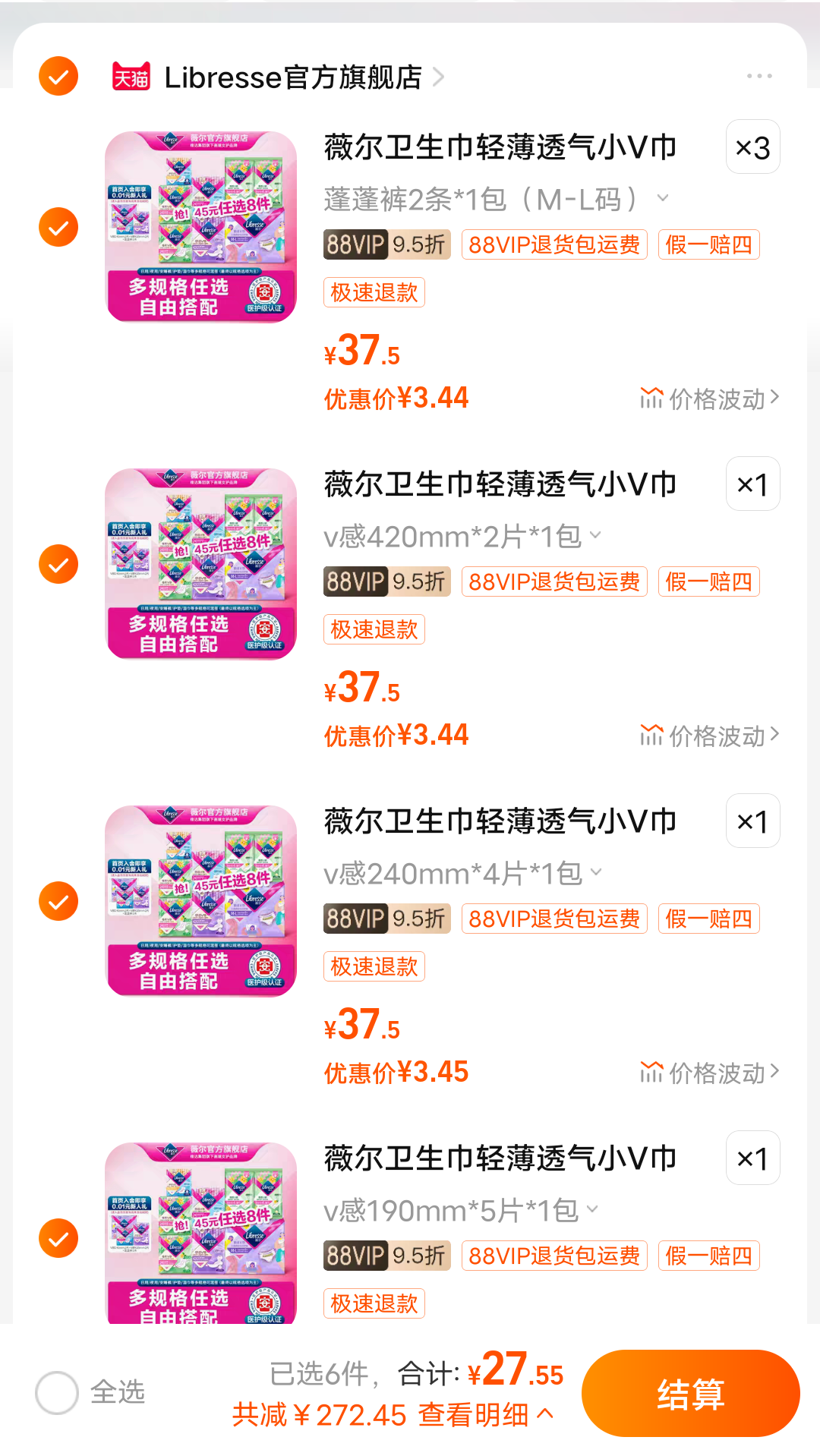
Task: Open the v感240mm product thumbnail
Action: pos(200,903)
